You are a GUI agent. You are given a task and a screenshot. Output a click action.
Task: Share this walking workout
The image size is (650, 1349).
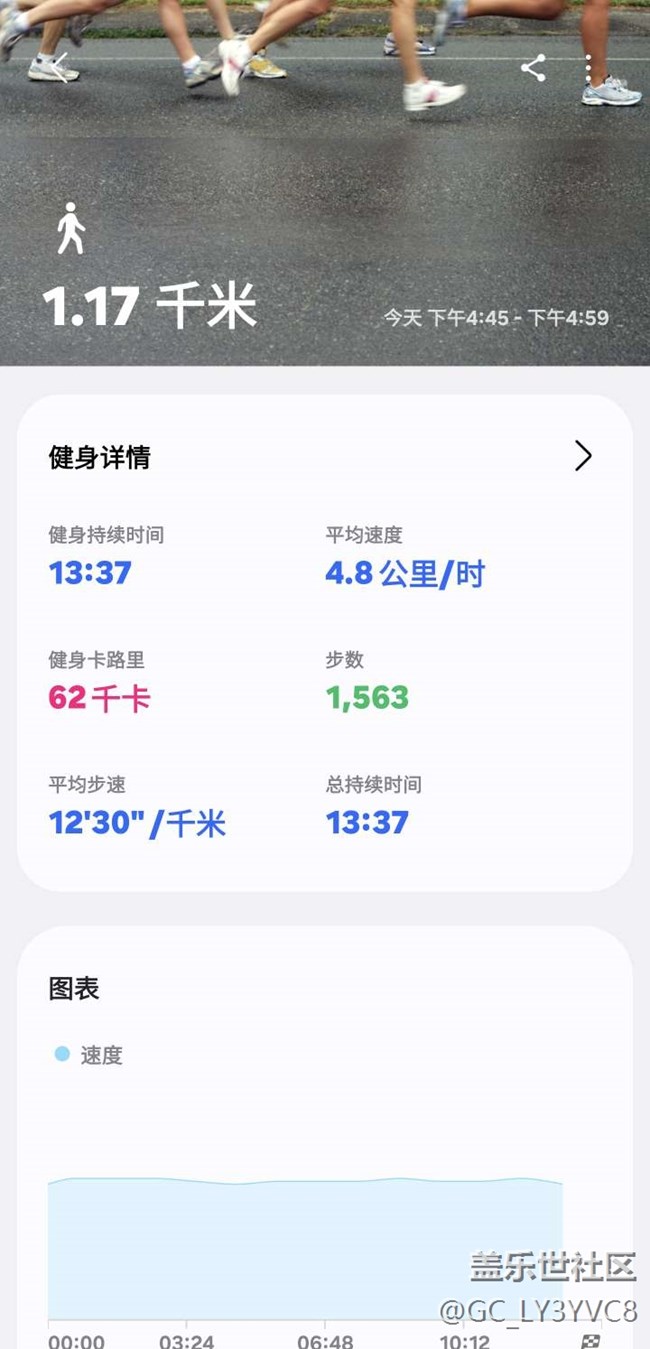pos(533,68)
